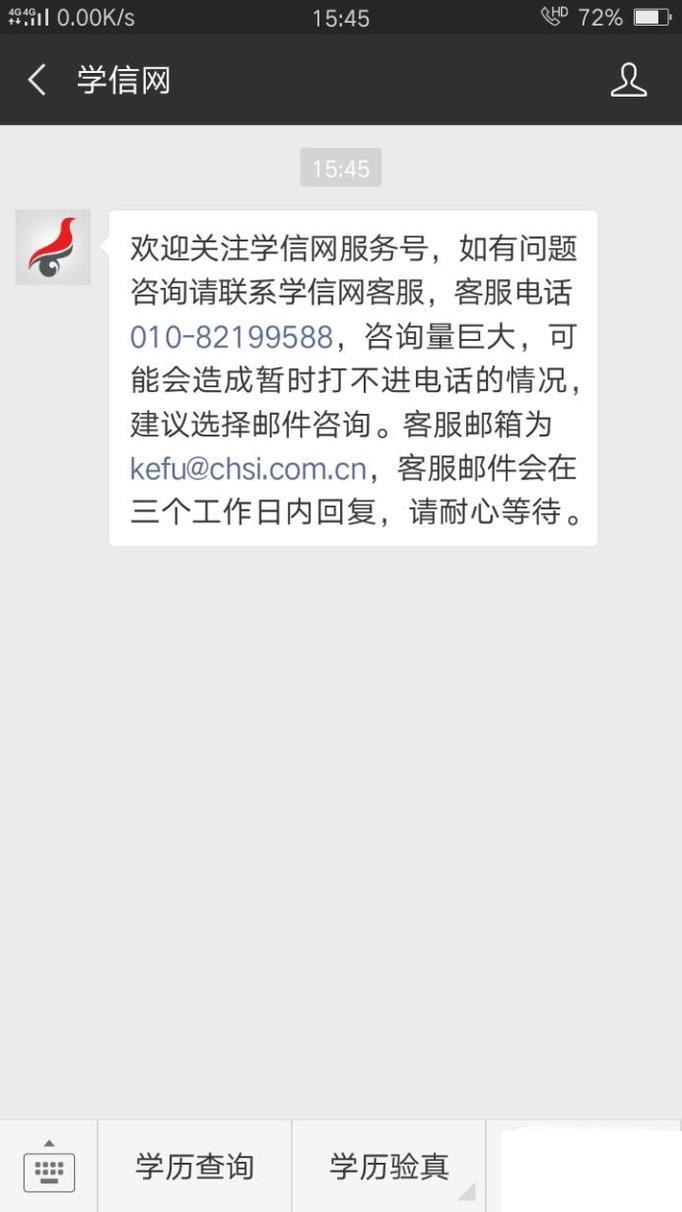Open the 学信网 account profile icon
The image size is (682, 1212).
click(x=629, y=80)
